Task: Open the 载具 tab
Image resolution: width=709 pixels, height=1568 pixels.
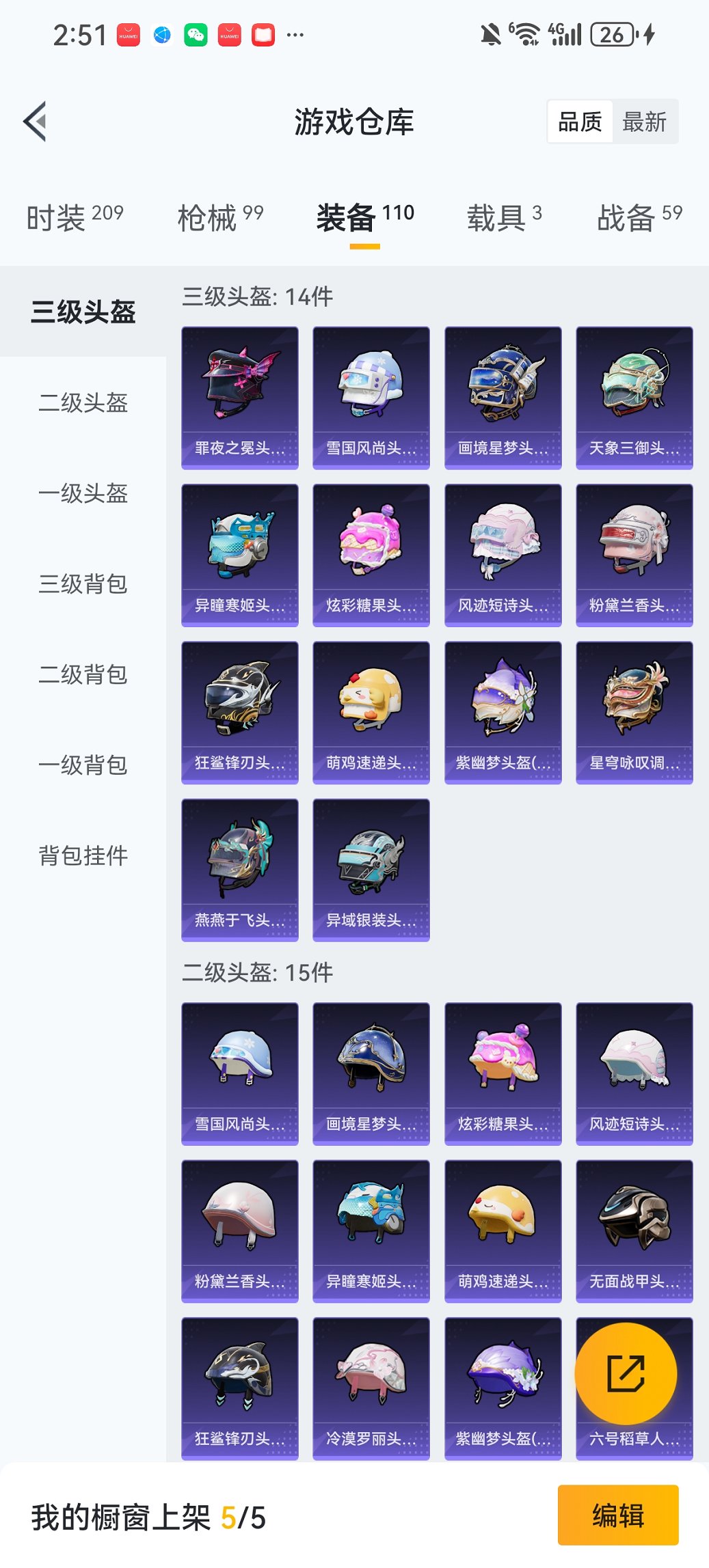Action: coord(504,217)
